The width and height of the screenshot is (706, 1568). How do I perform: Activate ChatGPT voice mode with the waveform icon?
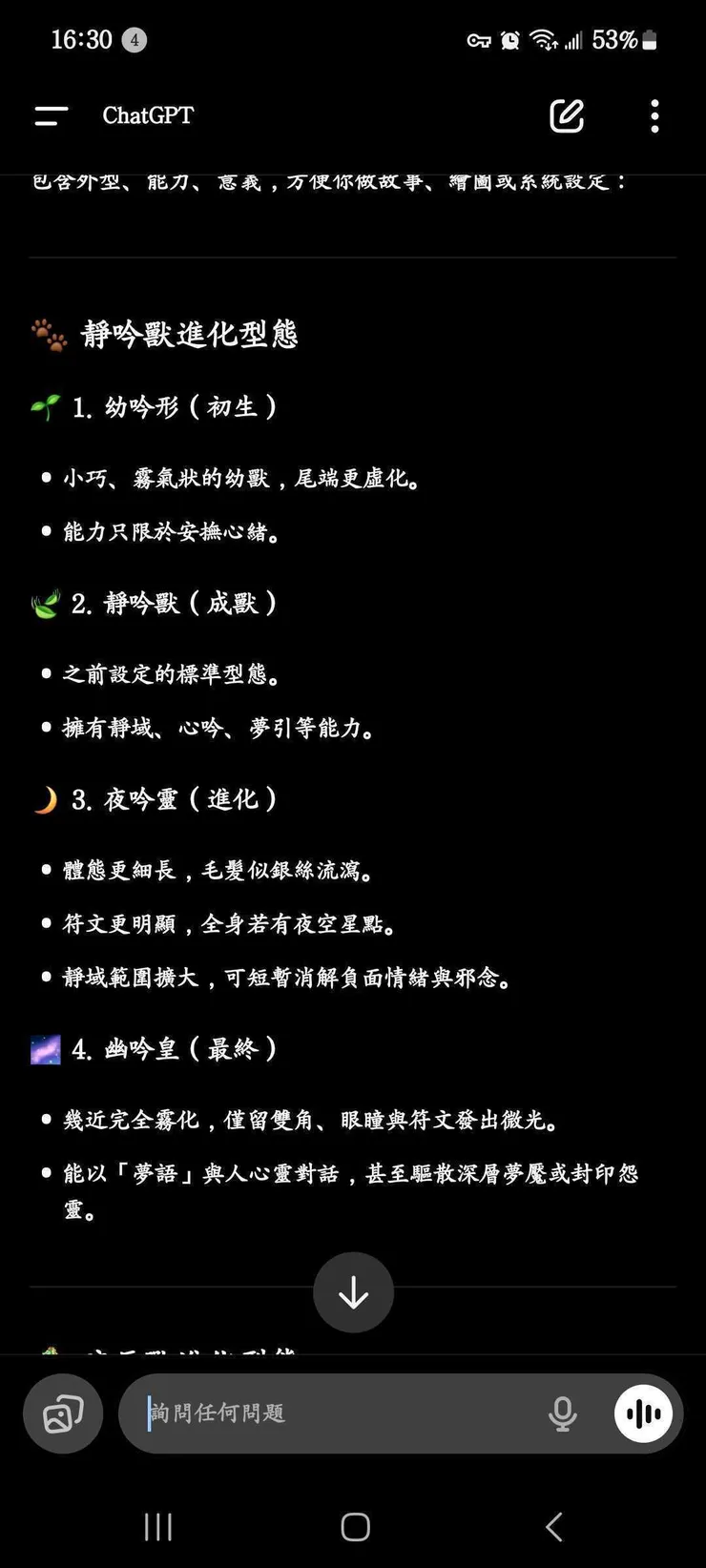(x=643, y=1413)
